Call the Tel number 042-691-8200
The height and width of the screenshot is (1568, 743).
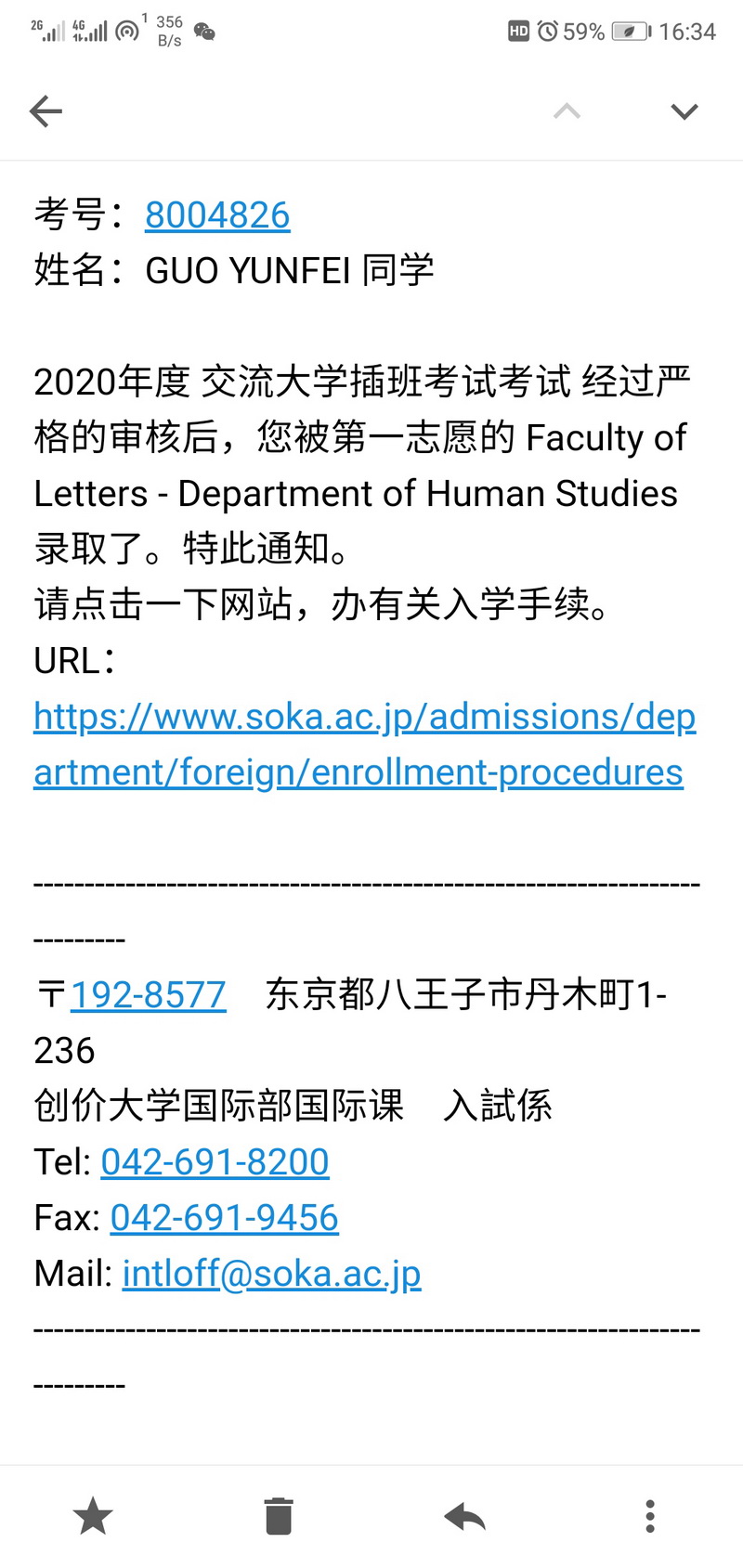[215, 1162]
